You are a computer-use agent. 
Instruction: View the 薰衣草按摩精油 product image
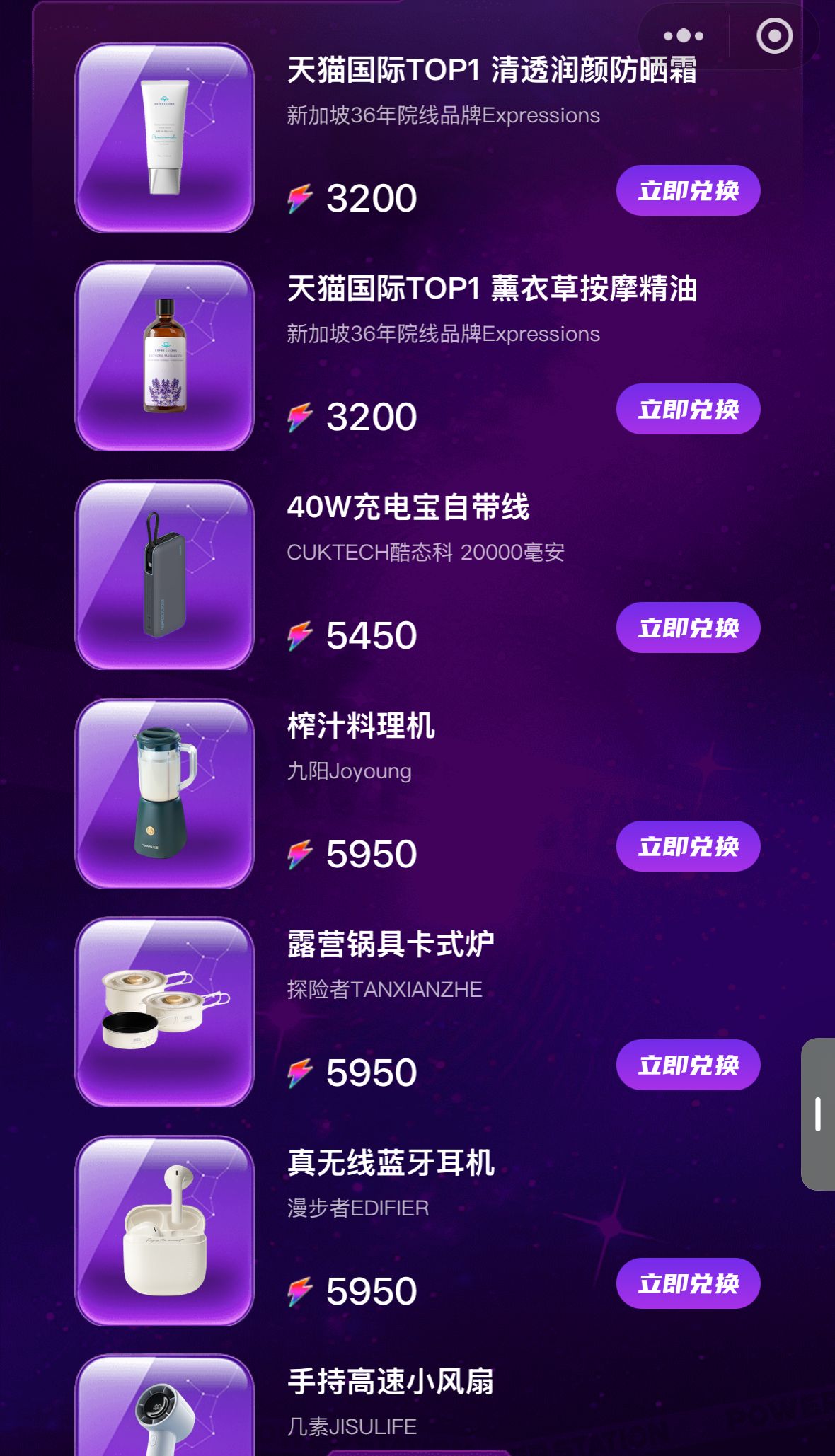pos(164,357)
